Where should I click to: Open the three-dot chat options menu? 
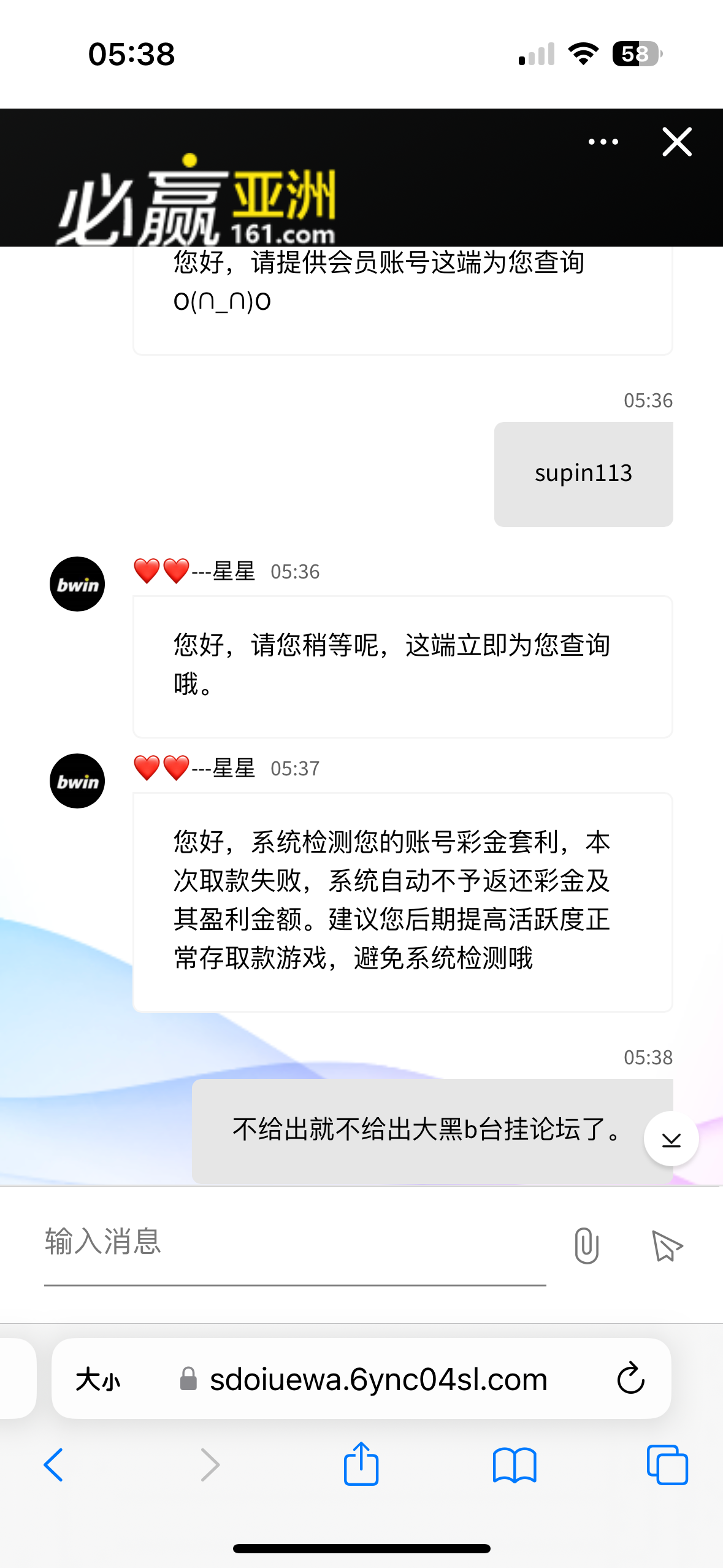click(x=603, y=142)
